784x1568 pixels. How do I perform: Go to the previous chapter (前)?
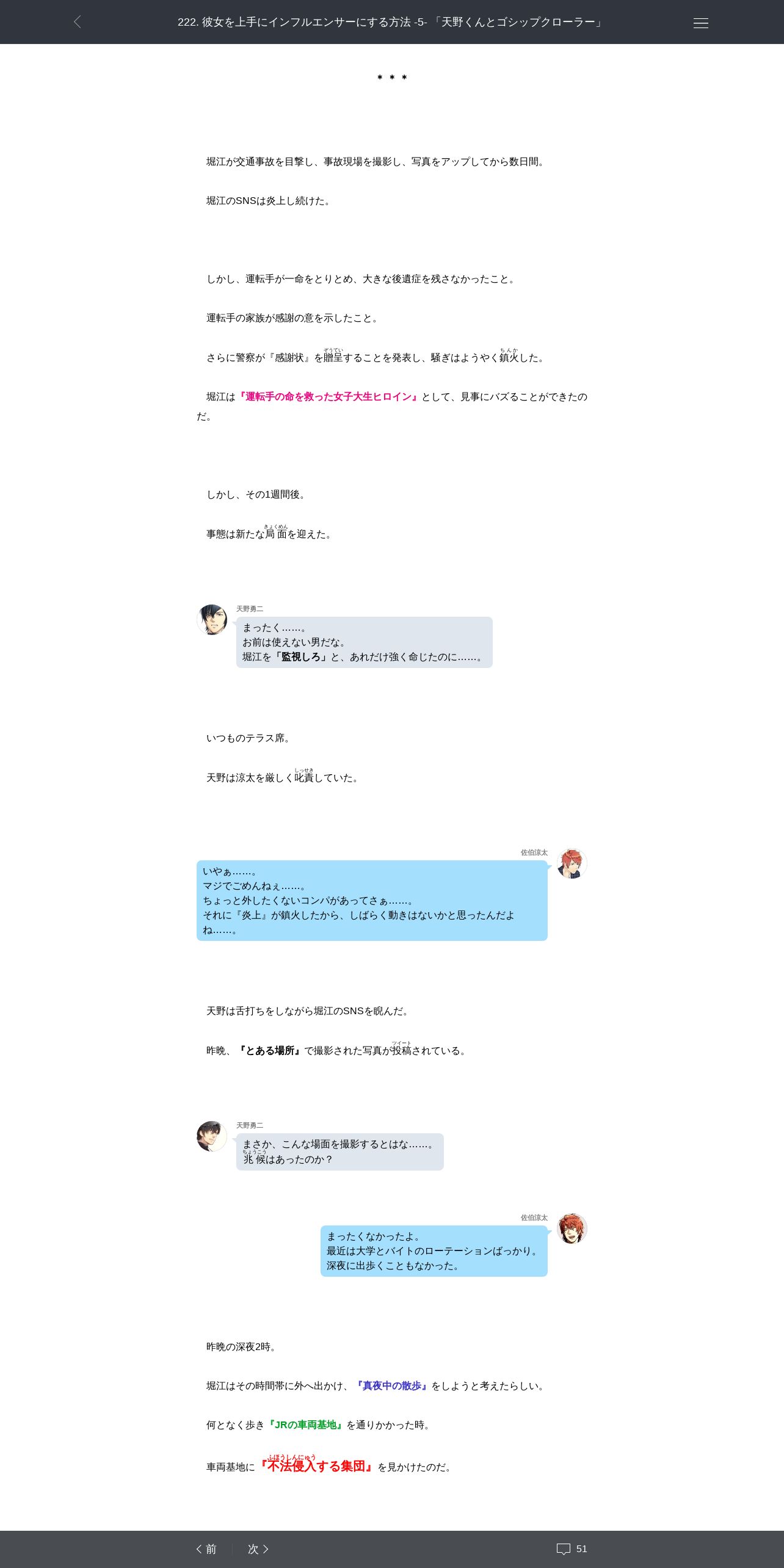[x=206, y=1549]
